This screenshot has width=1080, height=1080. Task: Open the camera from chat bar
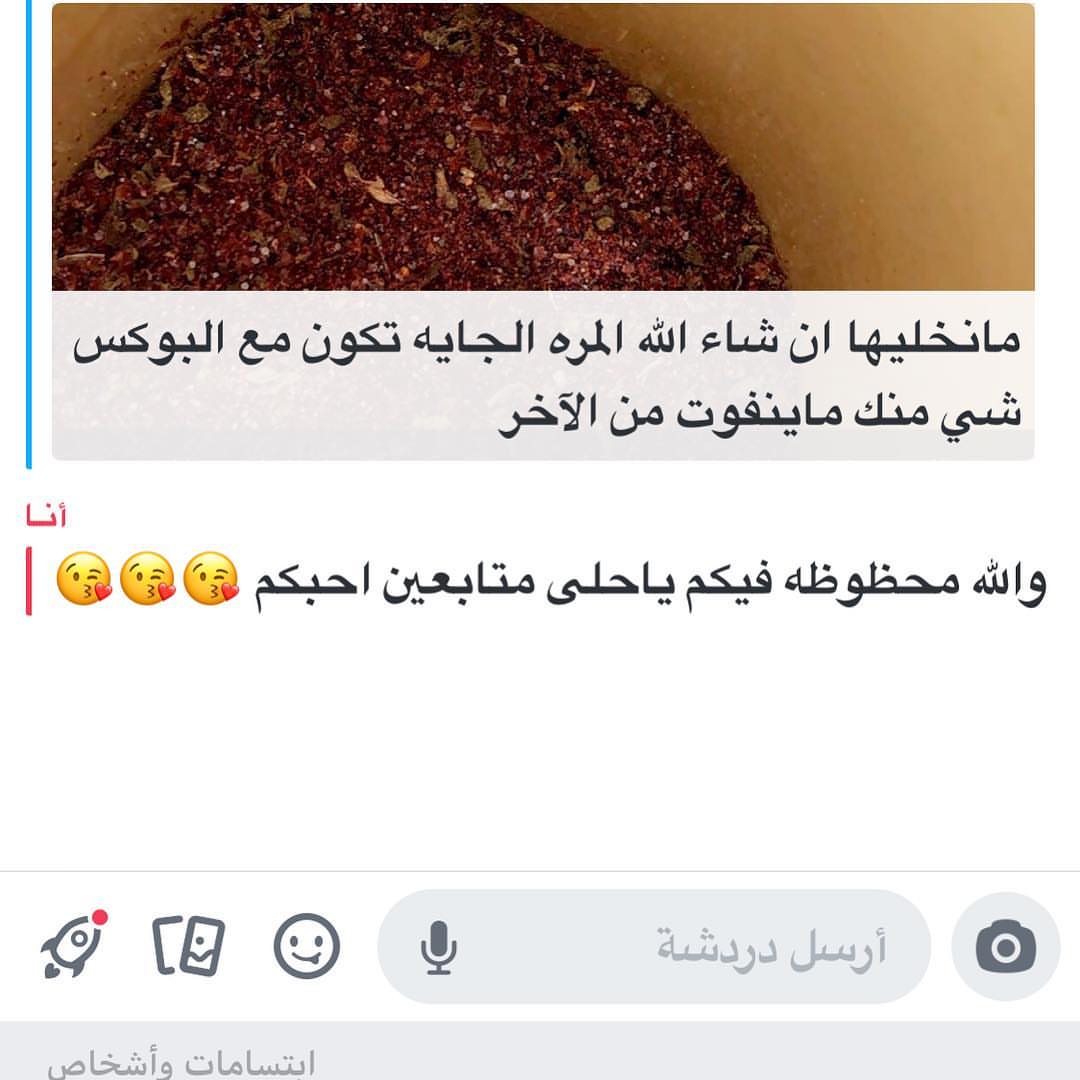[x=1004, y=947]
